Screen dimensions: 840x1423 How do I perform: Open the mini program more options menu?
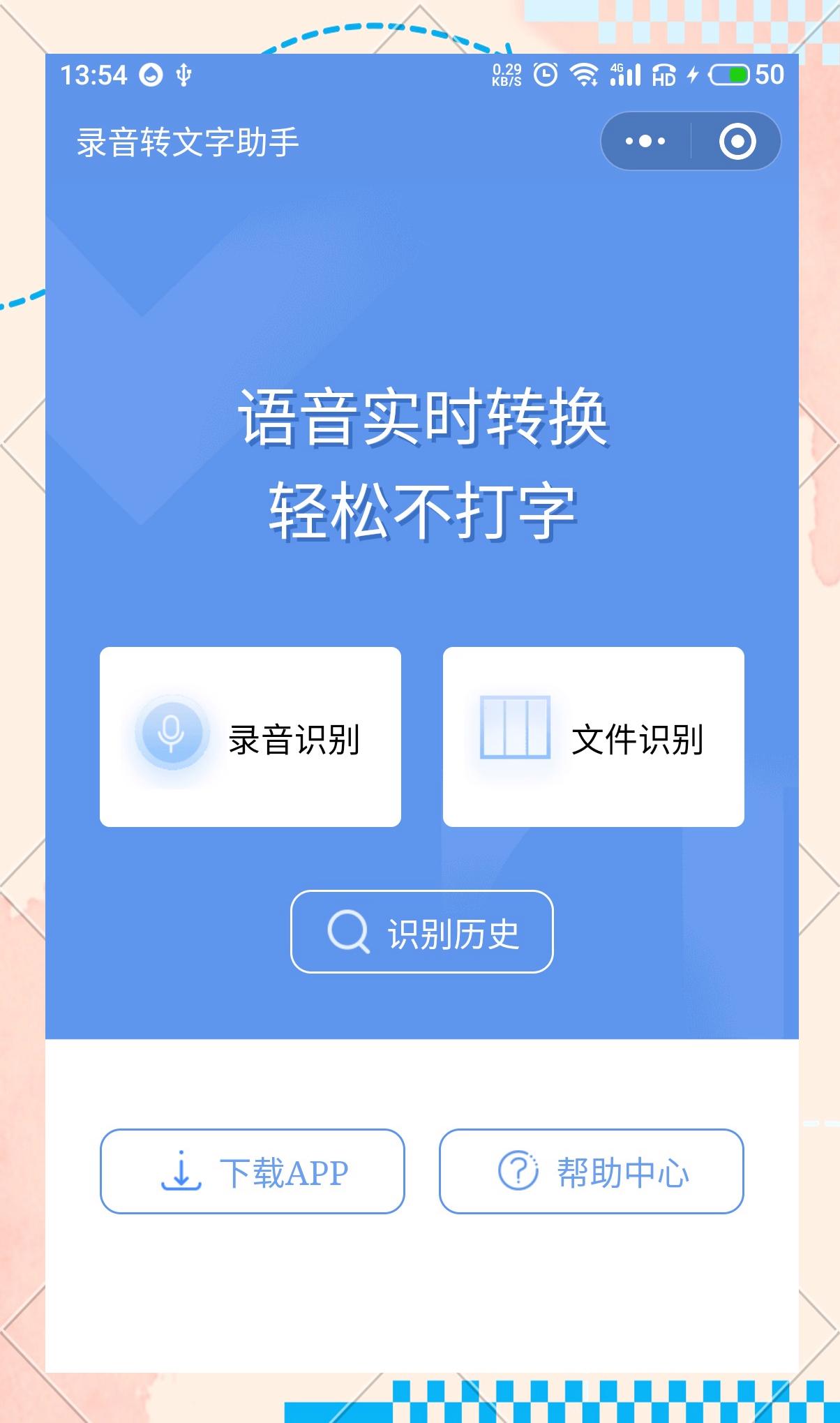pyautogui.click(x=645, y=141)
